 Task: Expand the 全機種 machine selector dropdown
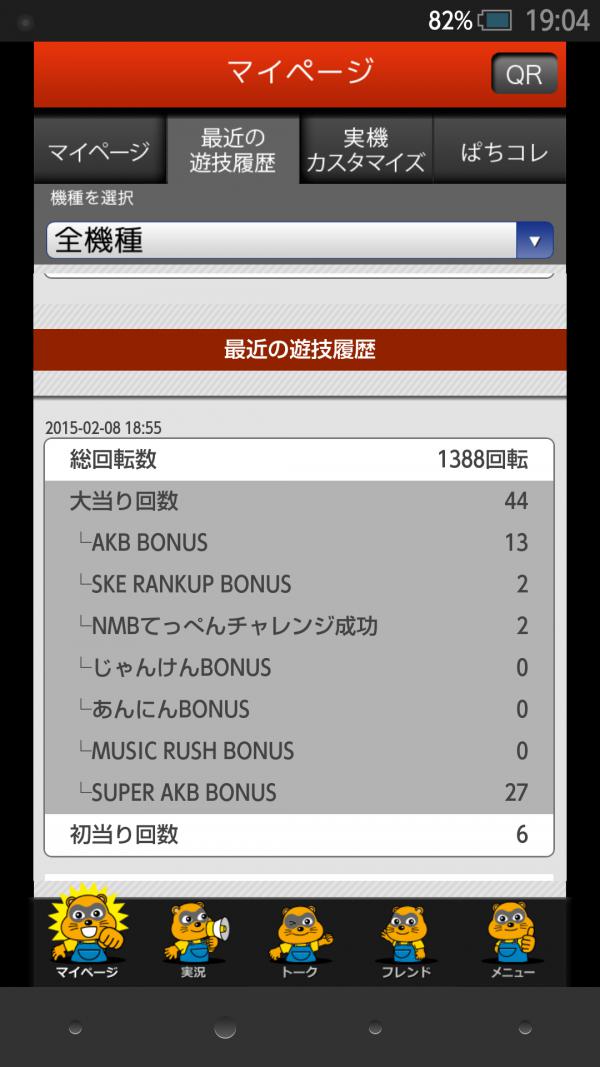point(300,240)
